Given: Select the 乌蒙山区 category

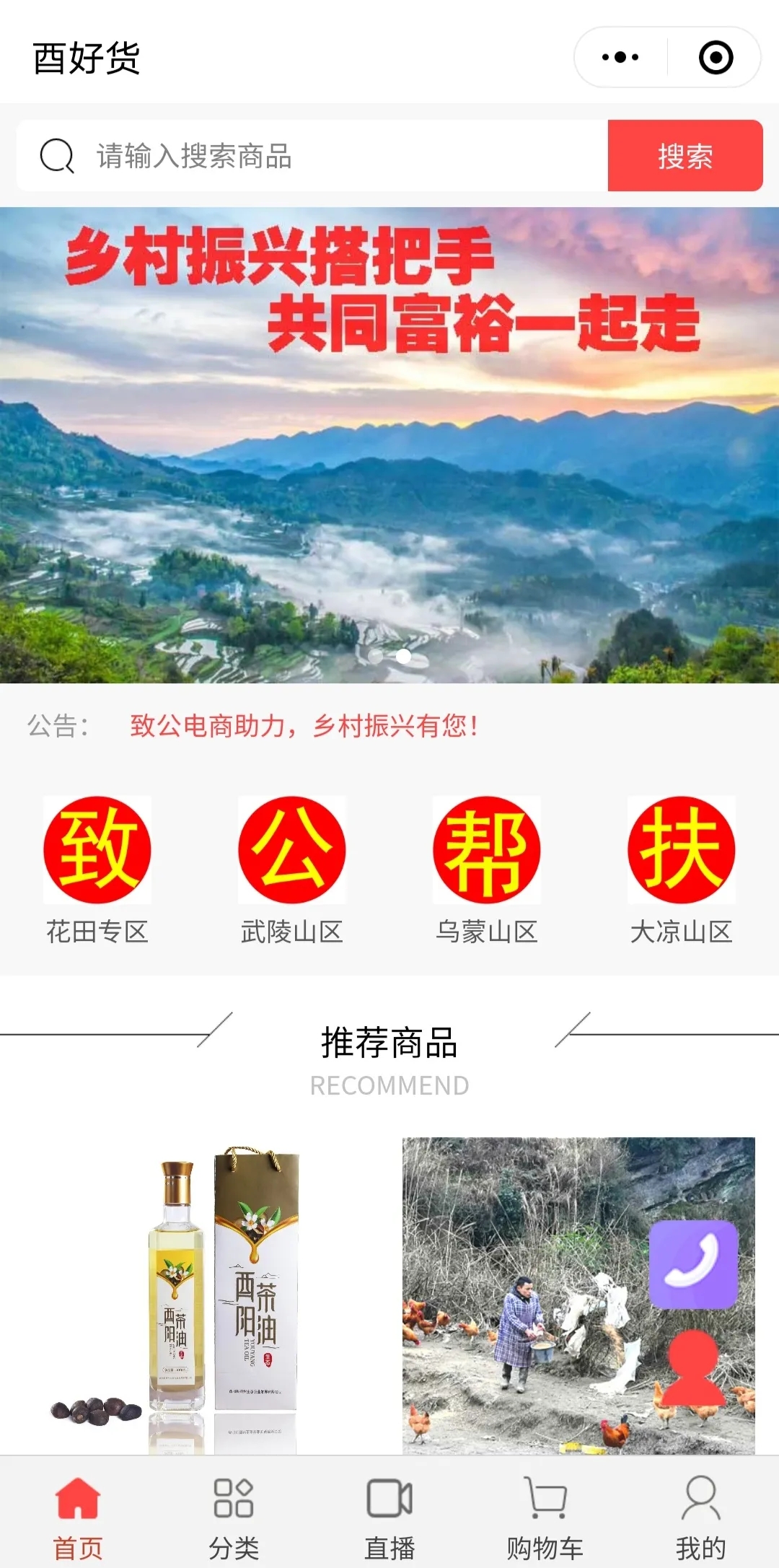Looking at the screenshot, I should point(487,870).
